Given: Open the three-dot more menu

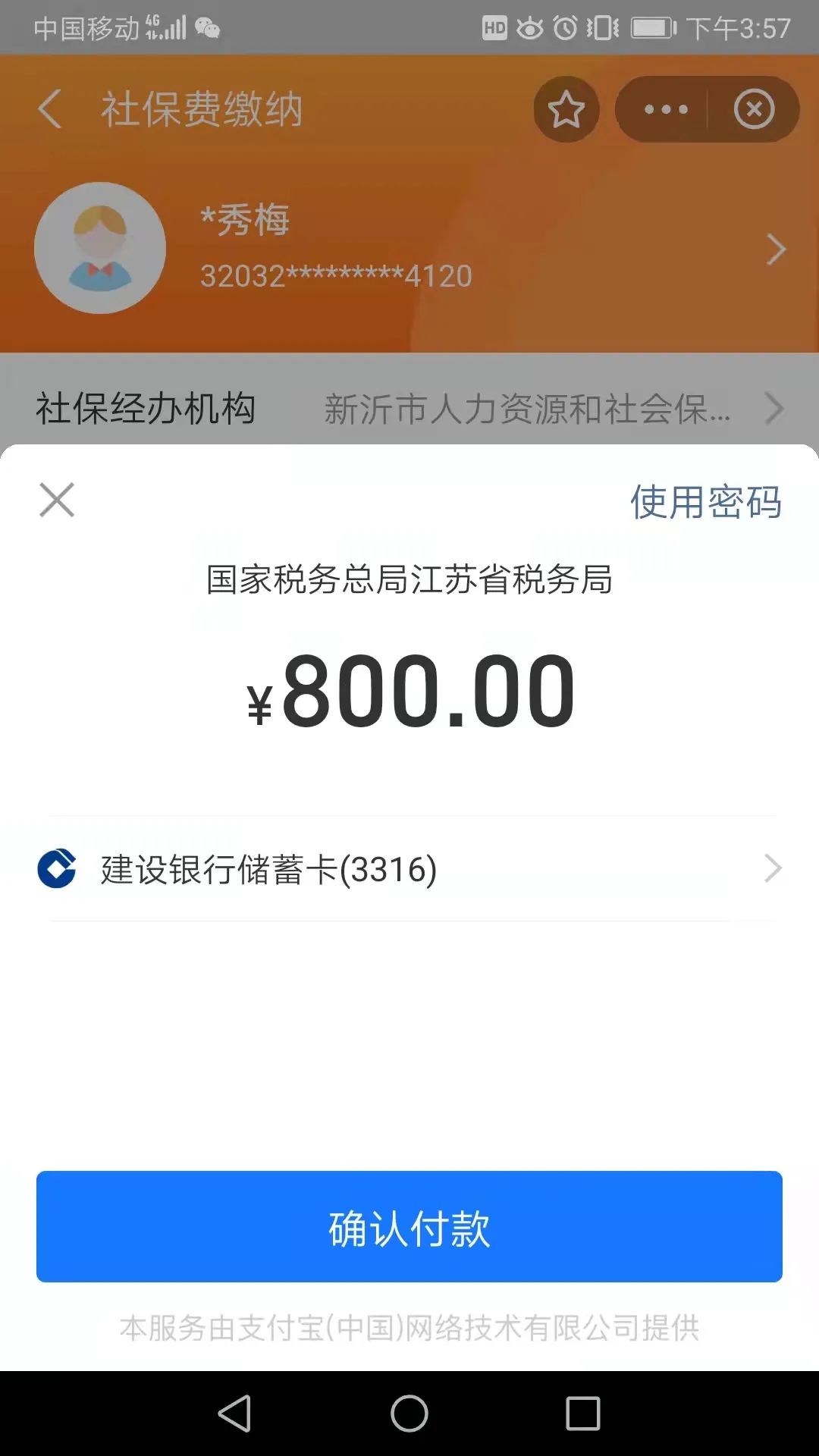Looking at the screenshot, I should tap(665, 109).
